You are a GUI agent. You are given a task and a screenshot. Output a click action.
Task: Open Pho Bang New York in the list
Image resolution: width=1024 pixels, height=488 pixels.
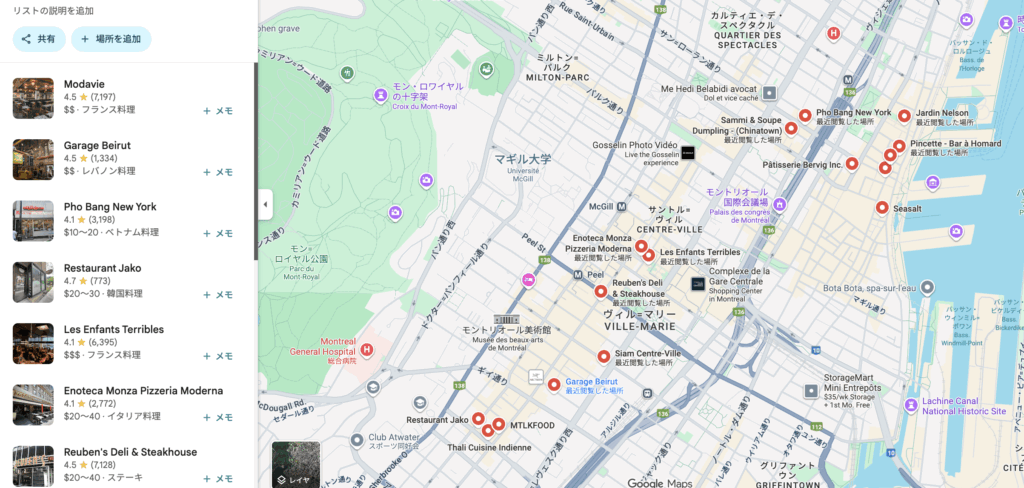[x=110, y=207]
